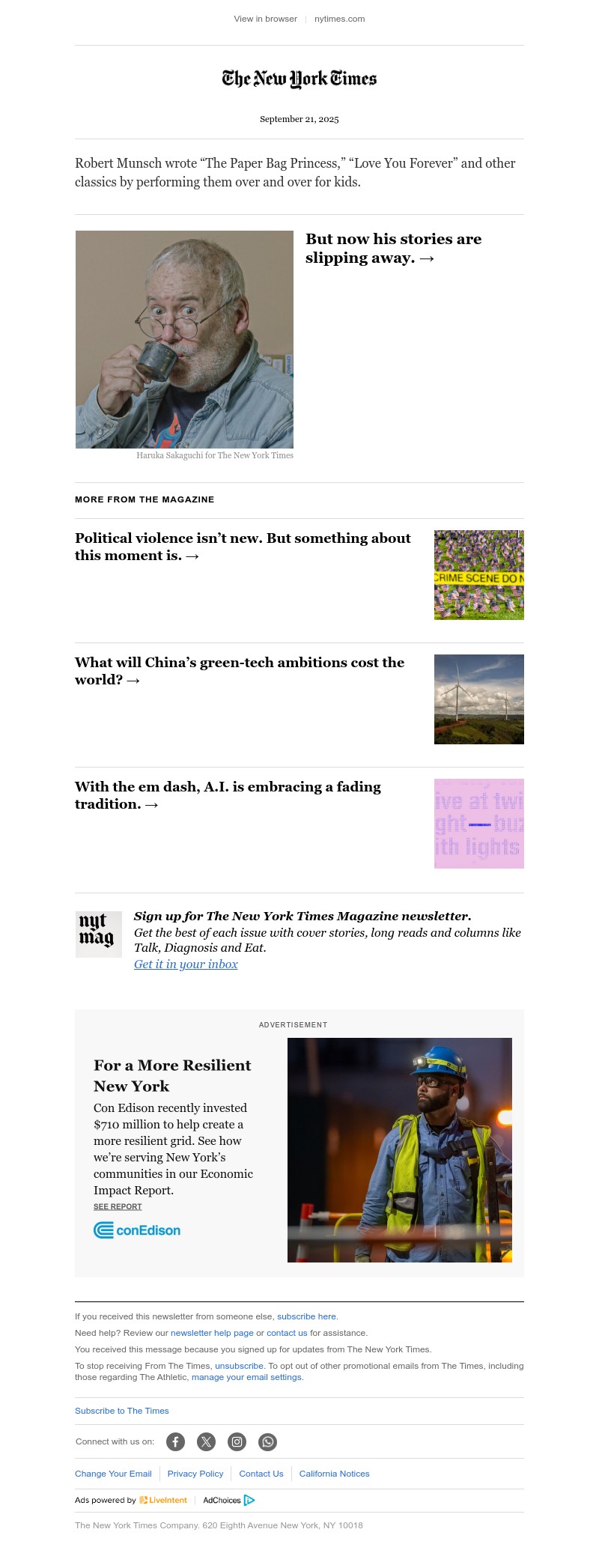Click the China green-tech story headline
Screen dimensions: 599x1568
pyautogui.click(x=239, y=671)
